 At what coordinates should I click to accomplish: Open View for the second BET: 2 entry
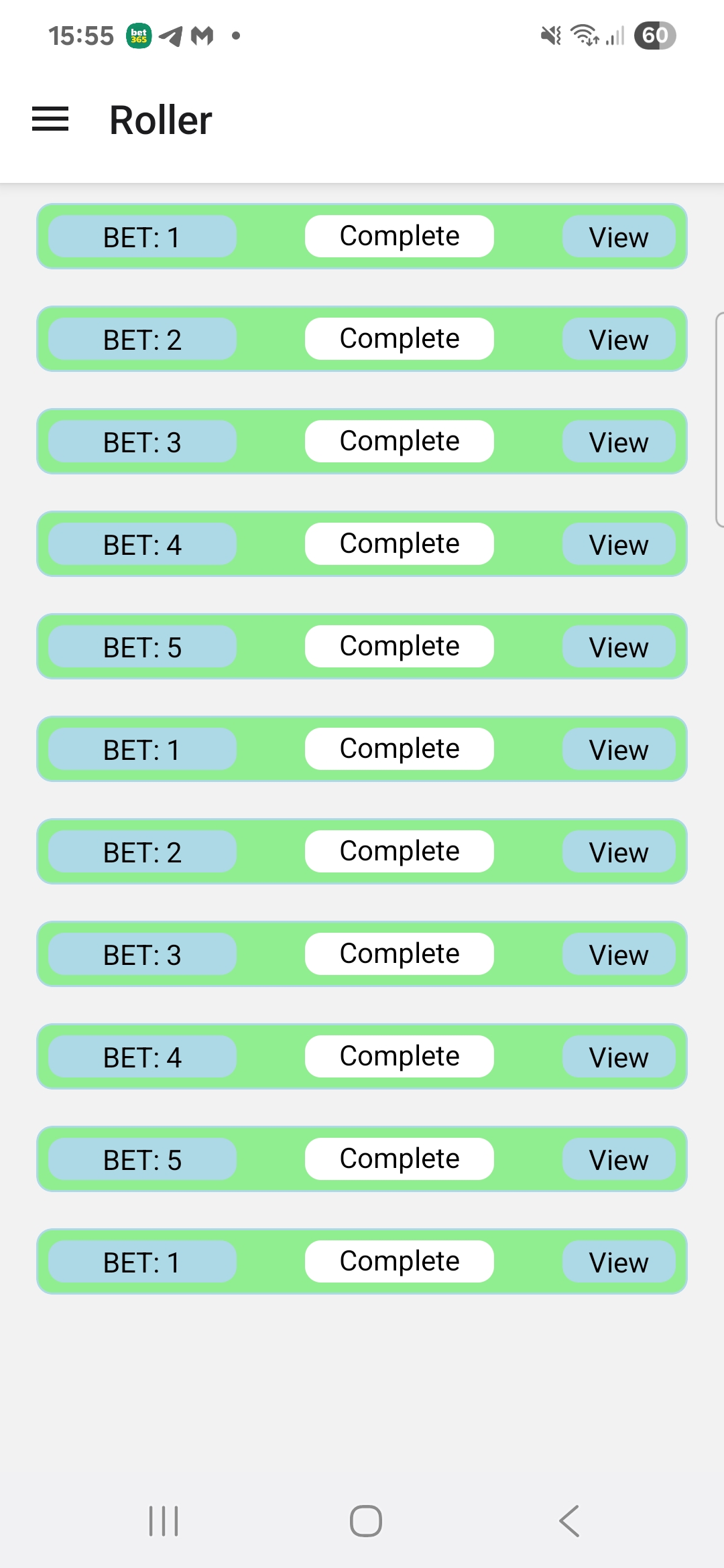(618, 852)
